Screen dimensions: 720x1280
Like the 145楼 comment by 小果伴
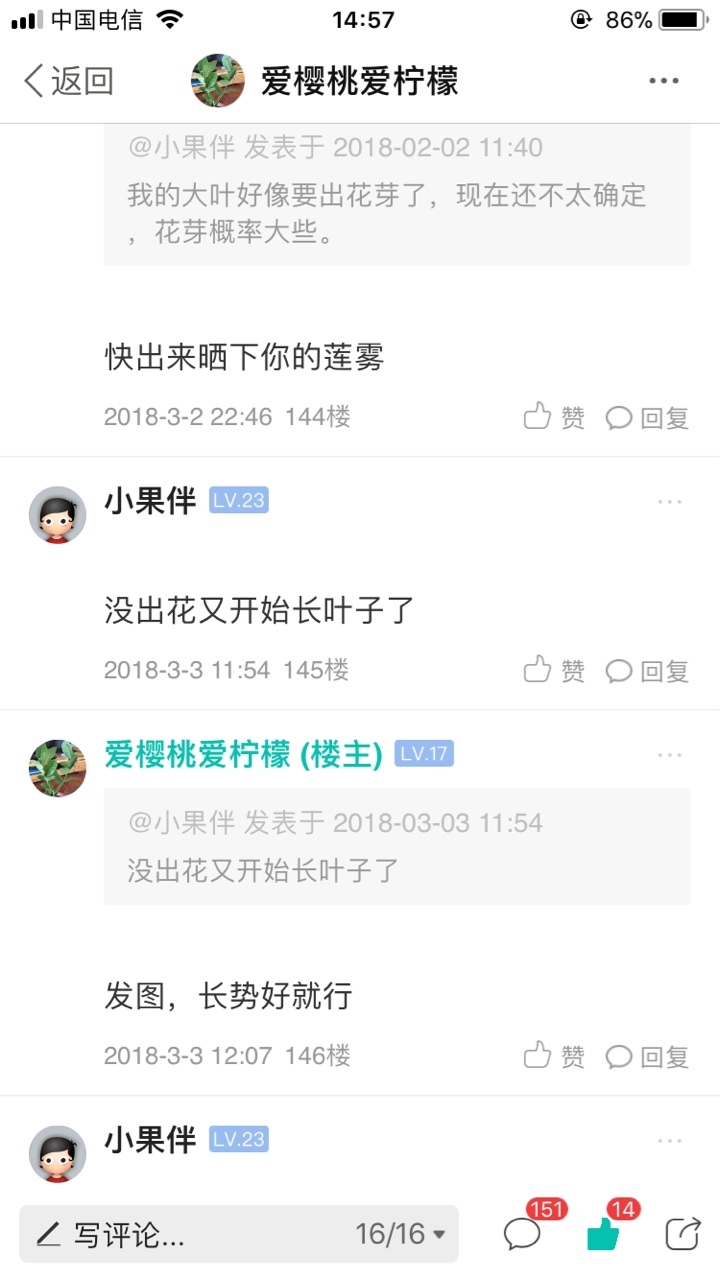pyautogui.click(x=554, y=670)
